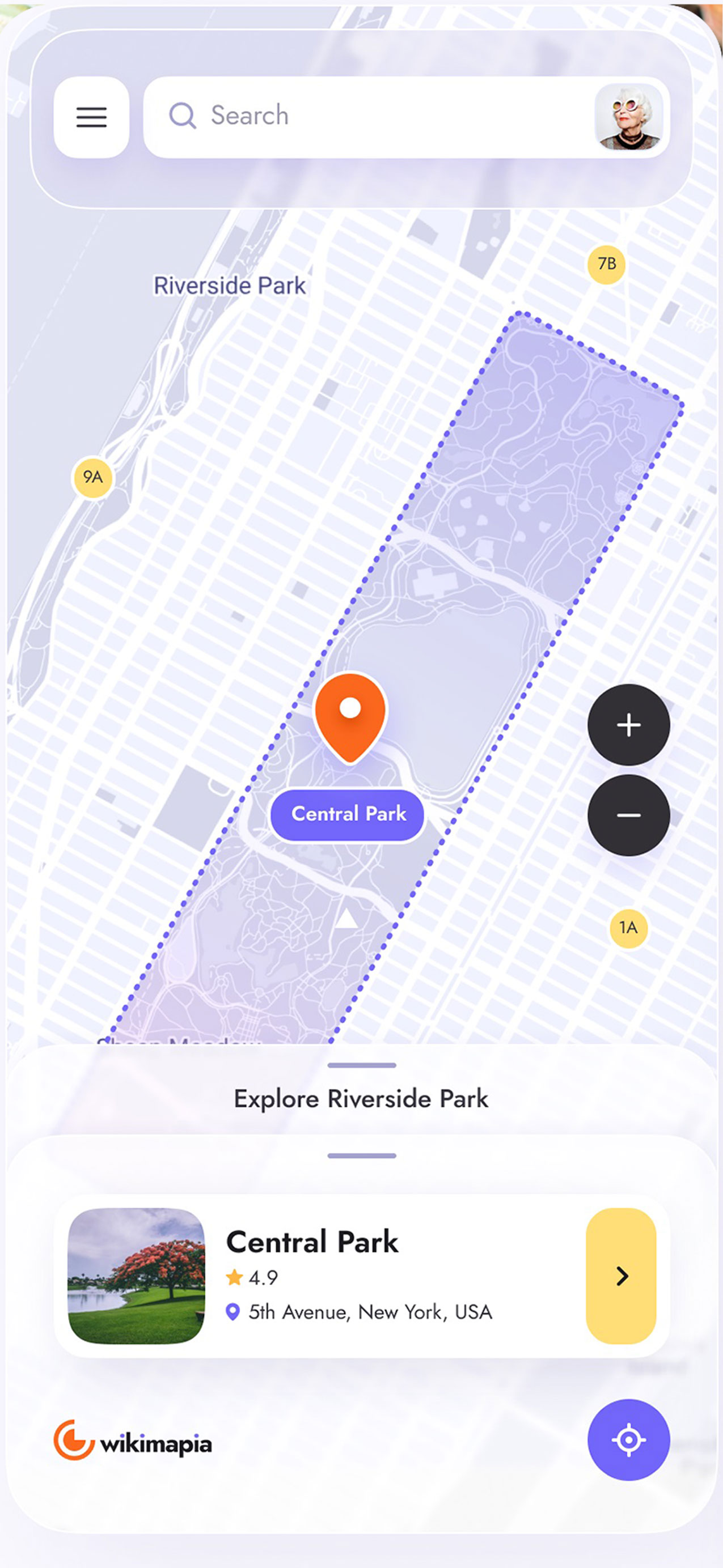The height and width of the screenshot is (1568, 723).
Task: Select the orange location pin
Action: pos(350,715)
